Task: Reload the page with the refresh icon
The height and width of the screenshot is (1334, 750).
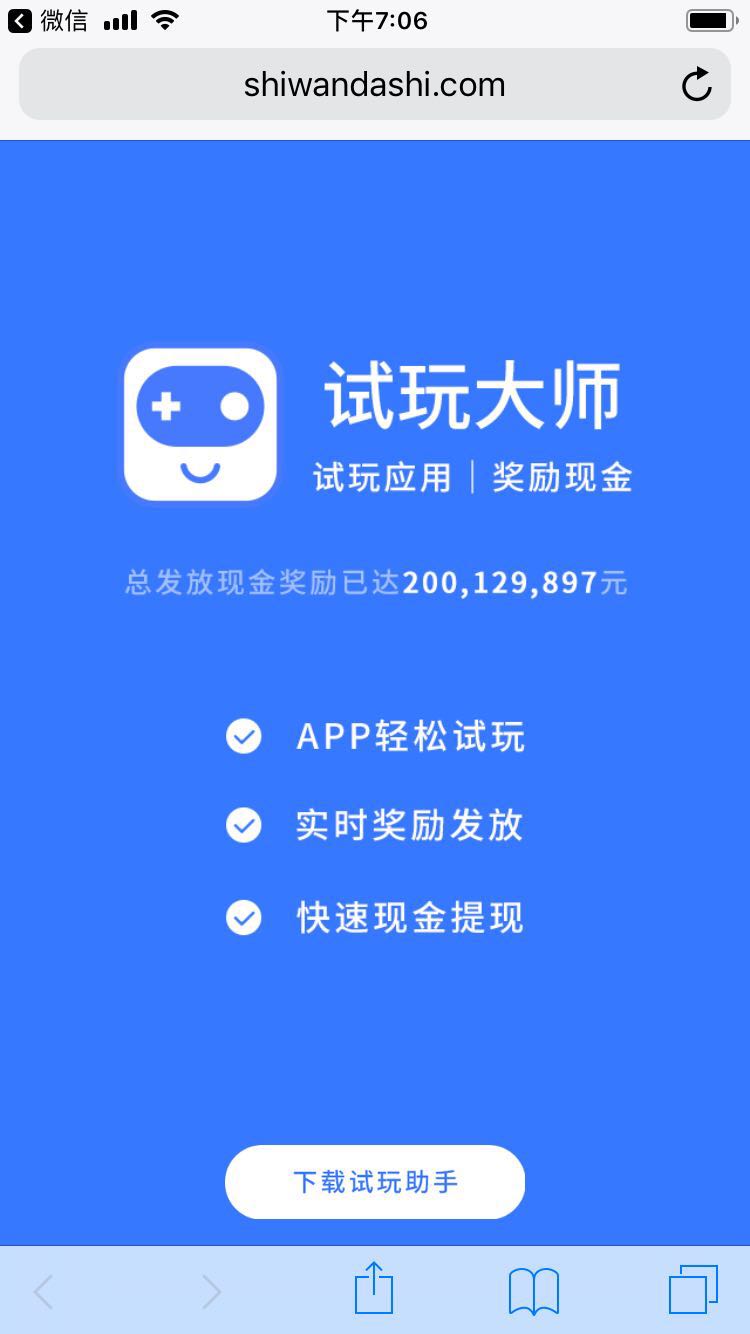Action: [x=697, y=84]
